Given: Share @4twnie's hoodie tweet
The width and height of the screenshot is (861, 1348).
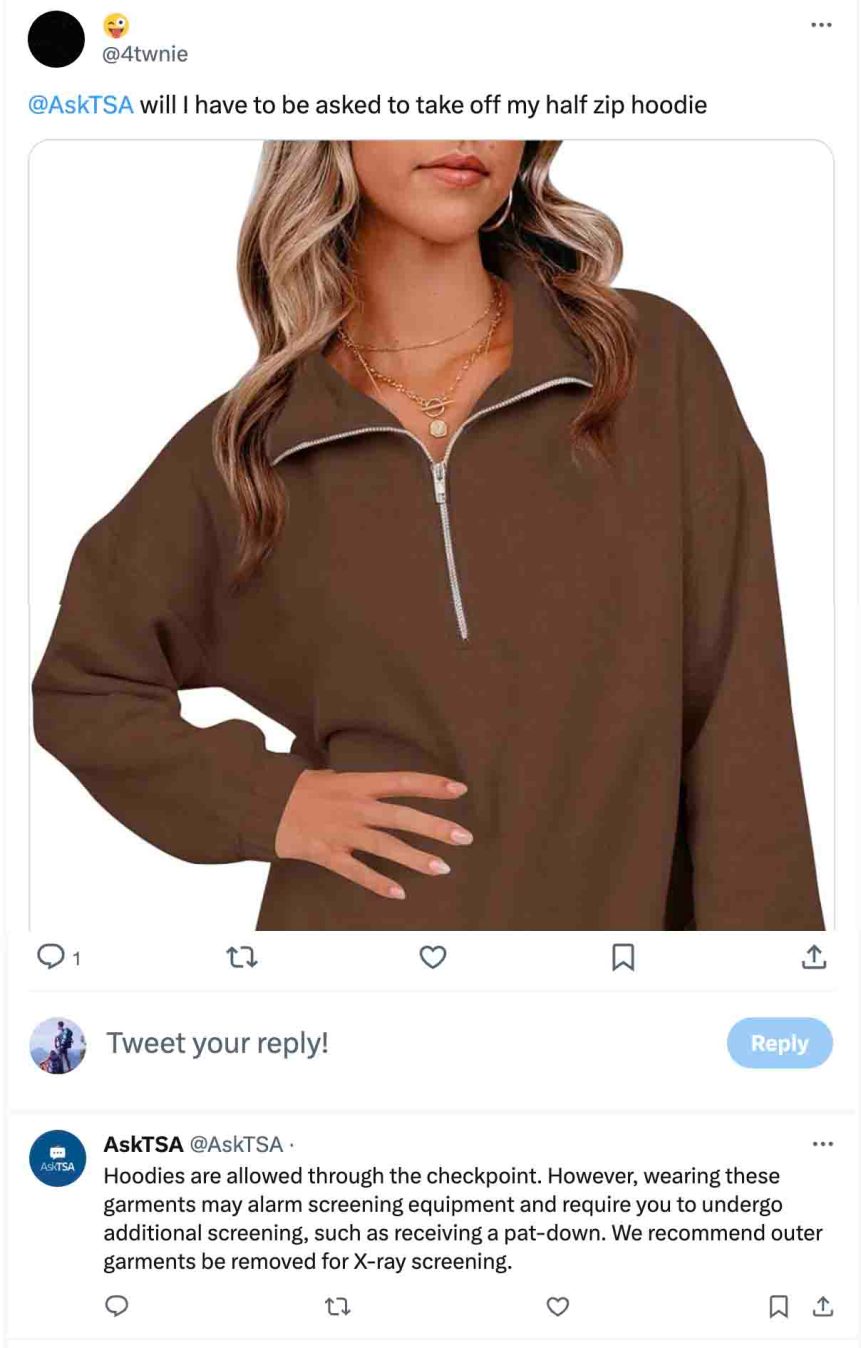Looking at the screenshot, I should click(815, 957).
